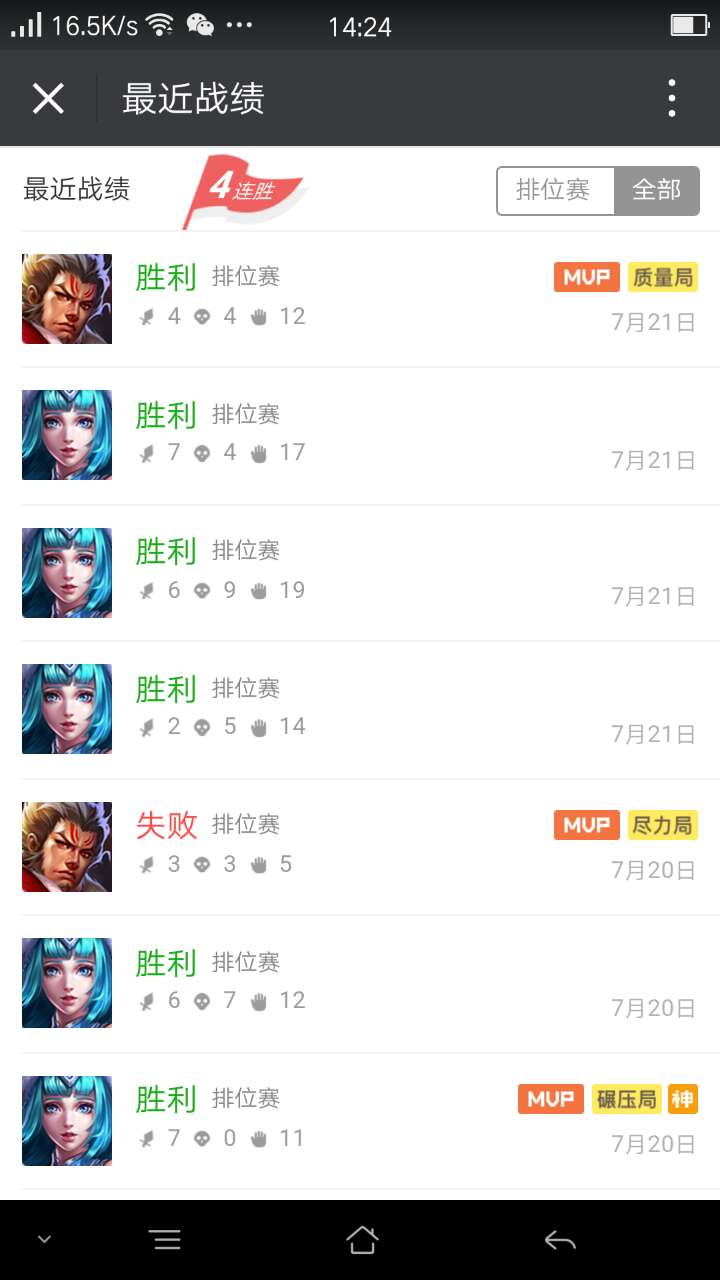Go back using the system back button
The width and height of the screenshot is (720, 1280).
pos(560,1241)
